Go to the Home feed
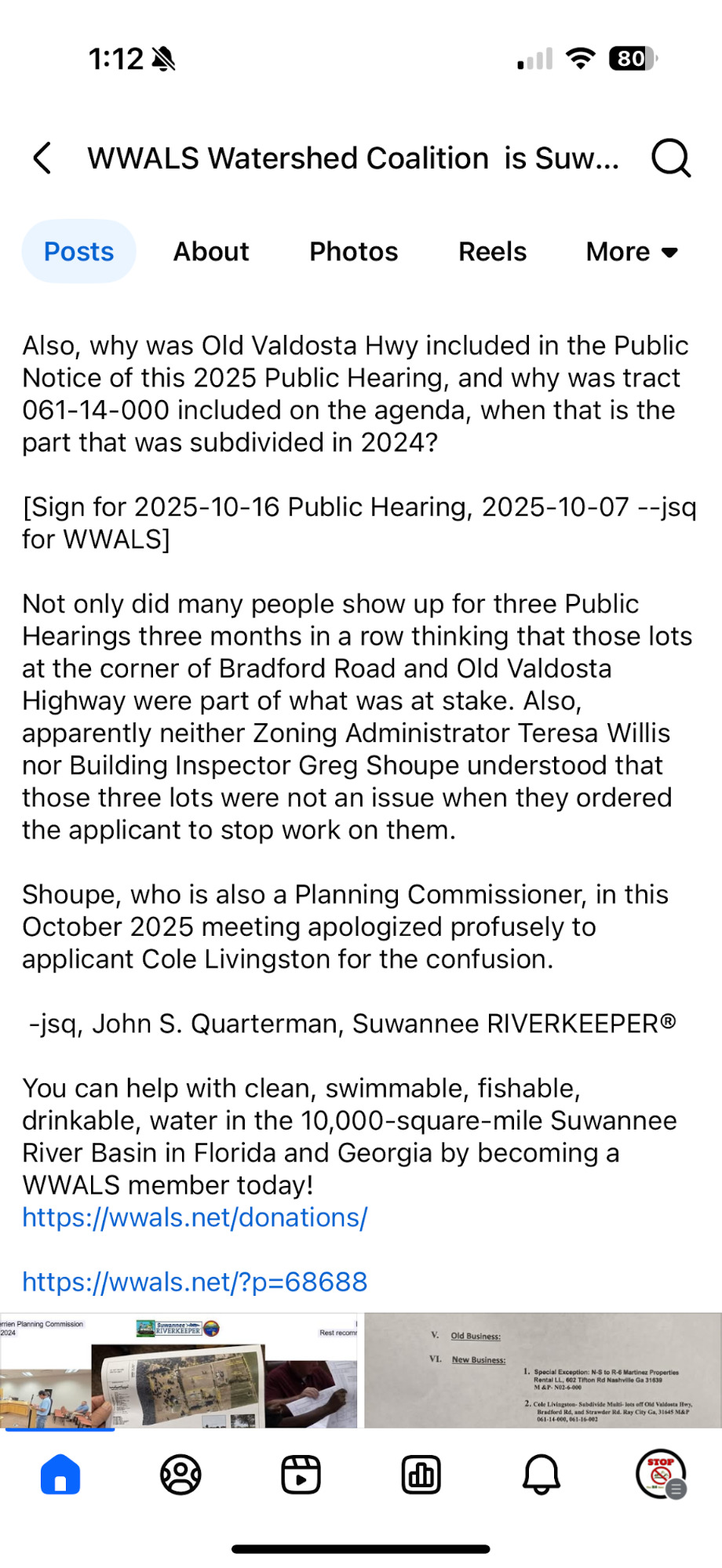This screenshot has width=722, height=1568. tap(60, 1475)
